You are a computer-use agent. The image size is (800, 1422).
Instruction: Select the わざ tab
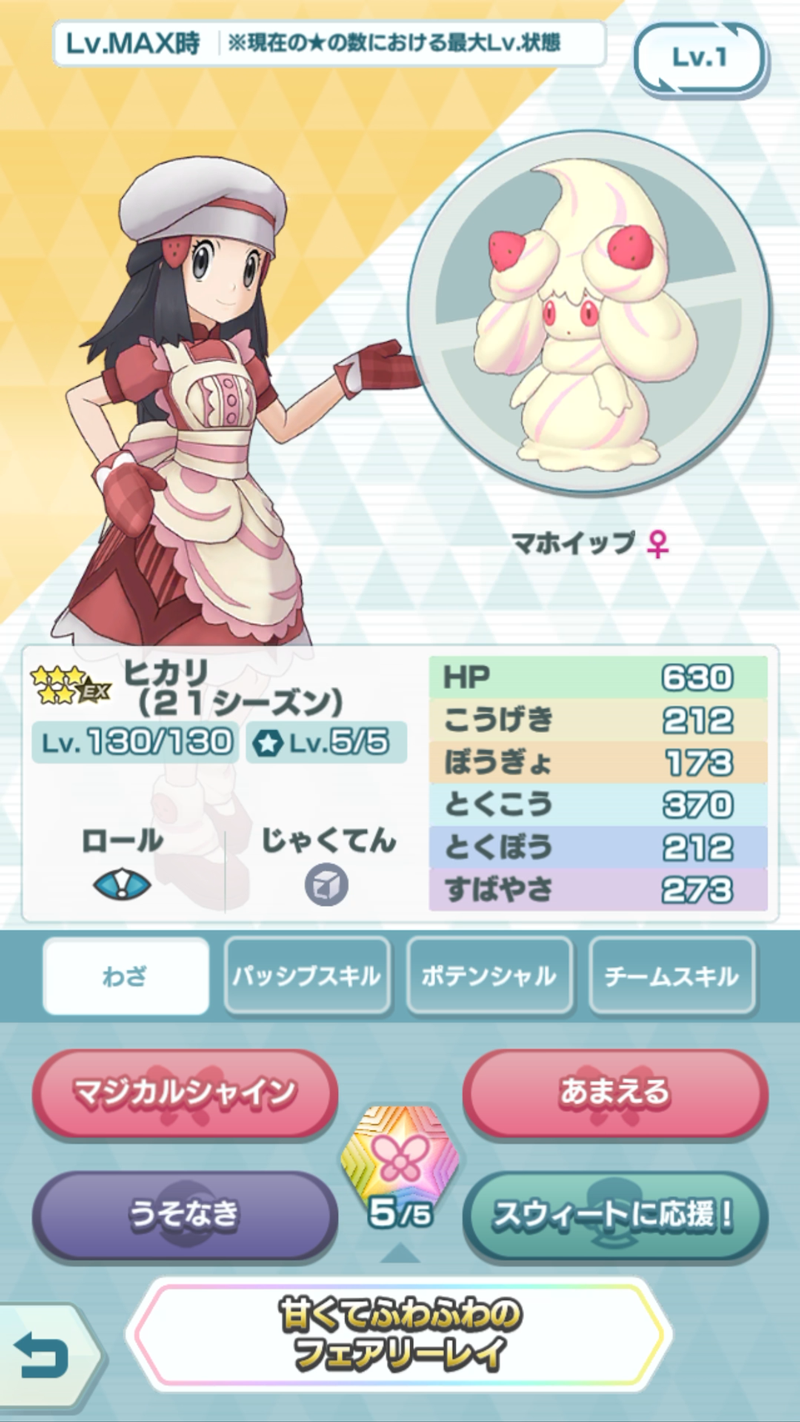[x=126, y=976]
